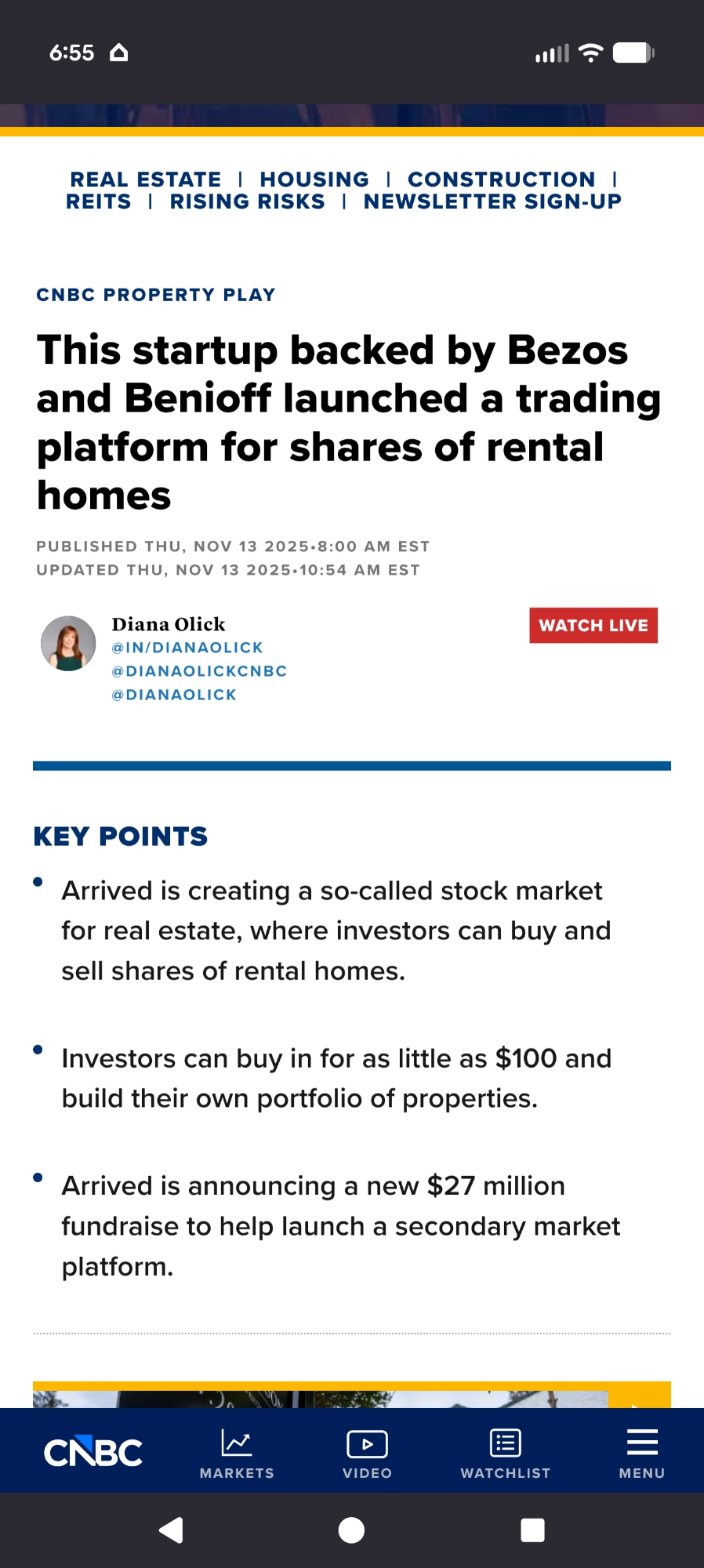Image resolution: width=704 pixels, height=1568 pixels.
Task: Open the Housing section link
Action: pyautogui.click(x=314, y=180)
